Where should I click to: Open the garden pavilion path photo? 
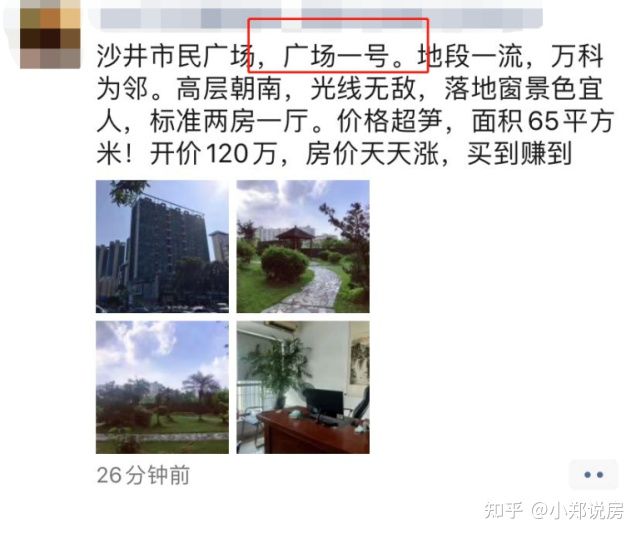pyautogui.click(x=303, y=246)
